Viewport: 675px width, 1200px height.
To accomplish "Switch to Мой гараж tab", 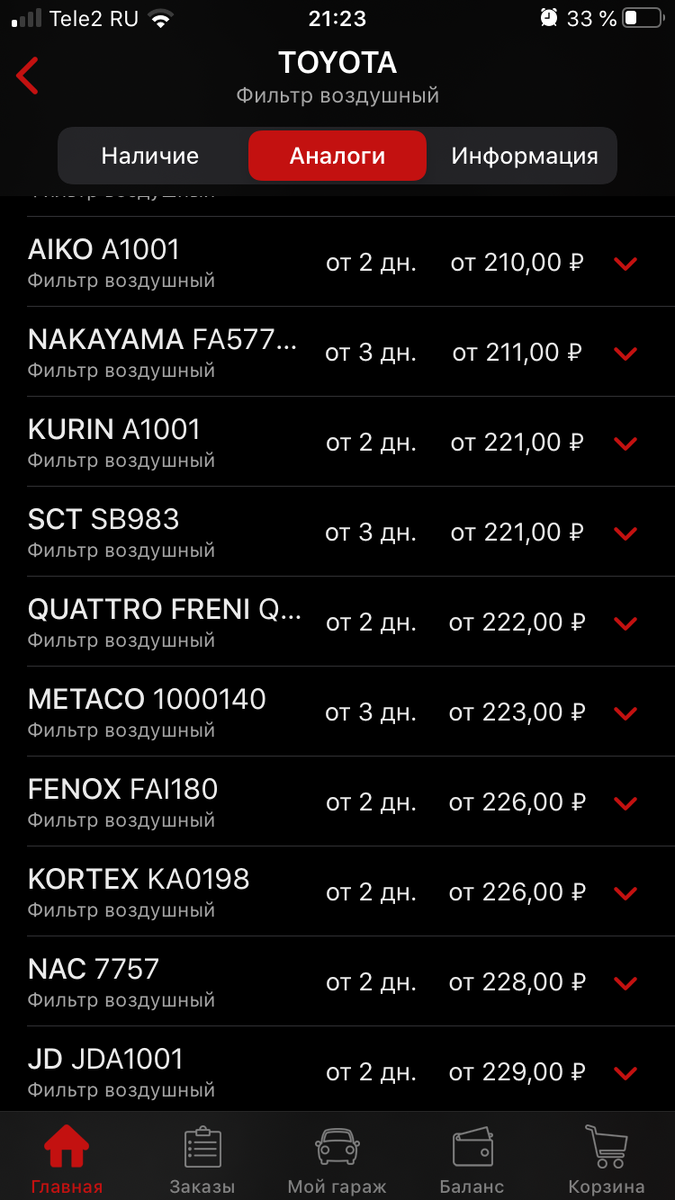I will (x=337, y=1158).
